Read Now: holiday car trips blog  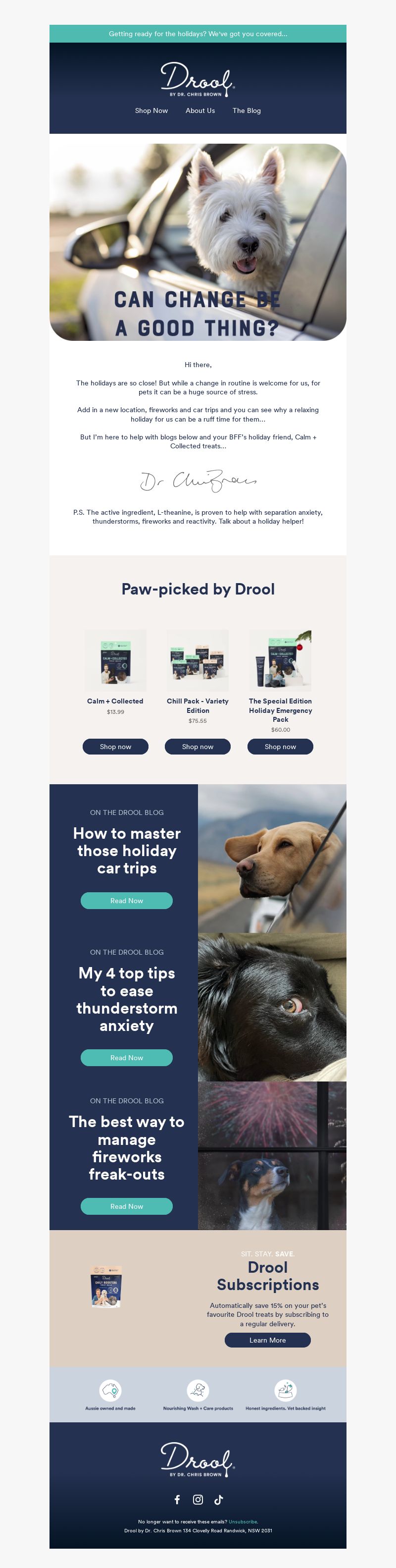coord(127,901)
